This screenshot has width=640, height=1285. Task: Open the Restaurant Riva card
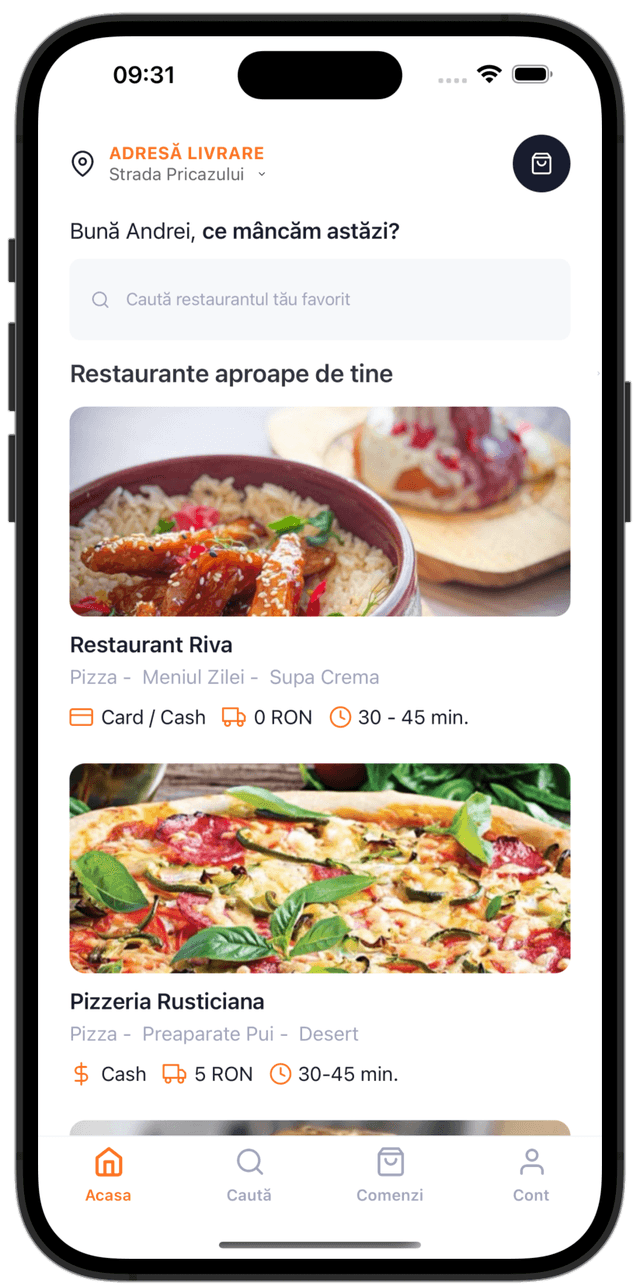pos(319,512)
